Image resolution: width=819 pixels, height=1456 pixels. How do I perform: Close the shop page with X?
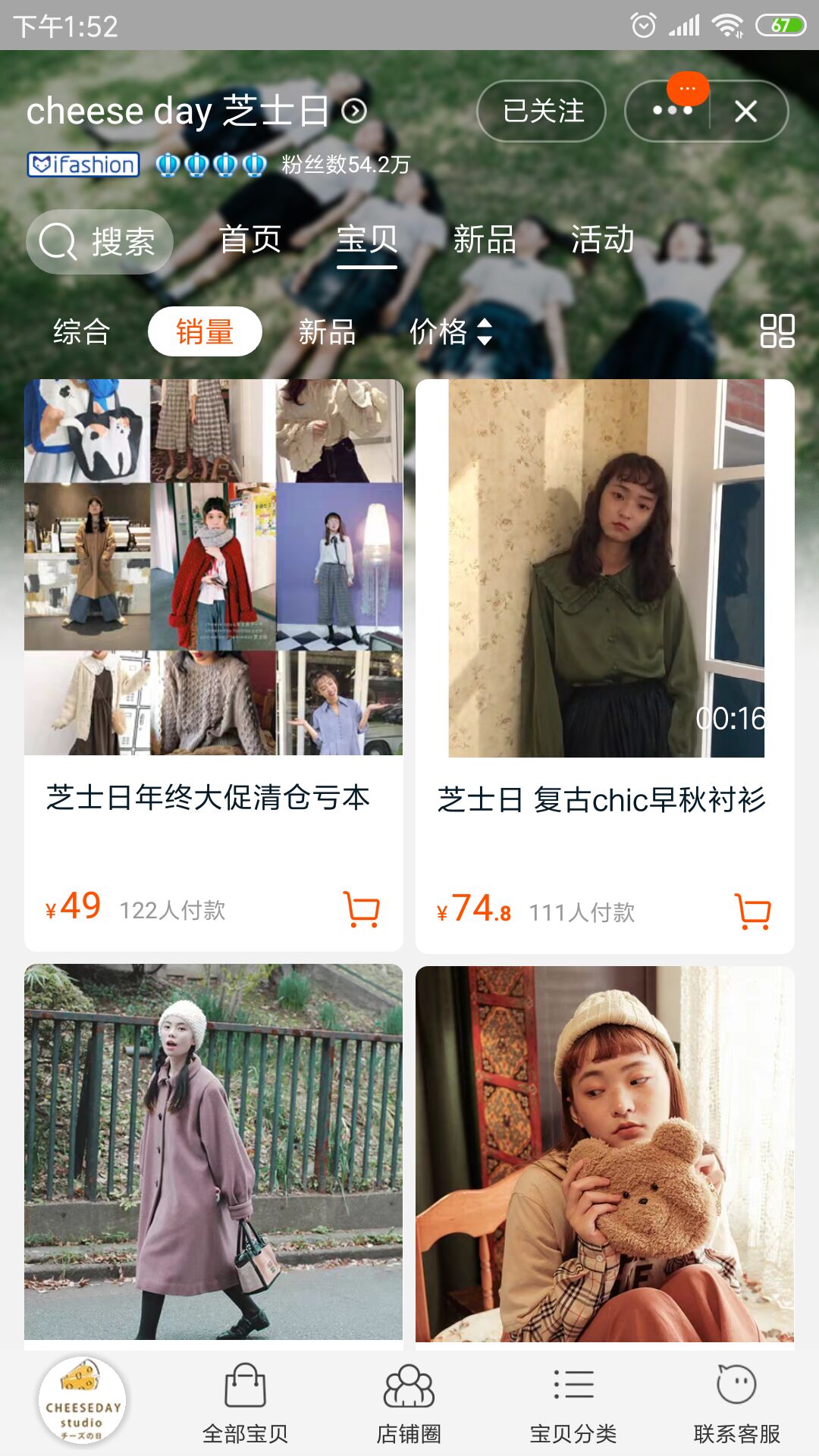[x=746, y=111]
